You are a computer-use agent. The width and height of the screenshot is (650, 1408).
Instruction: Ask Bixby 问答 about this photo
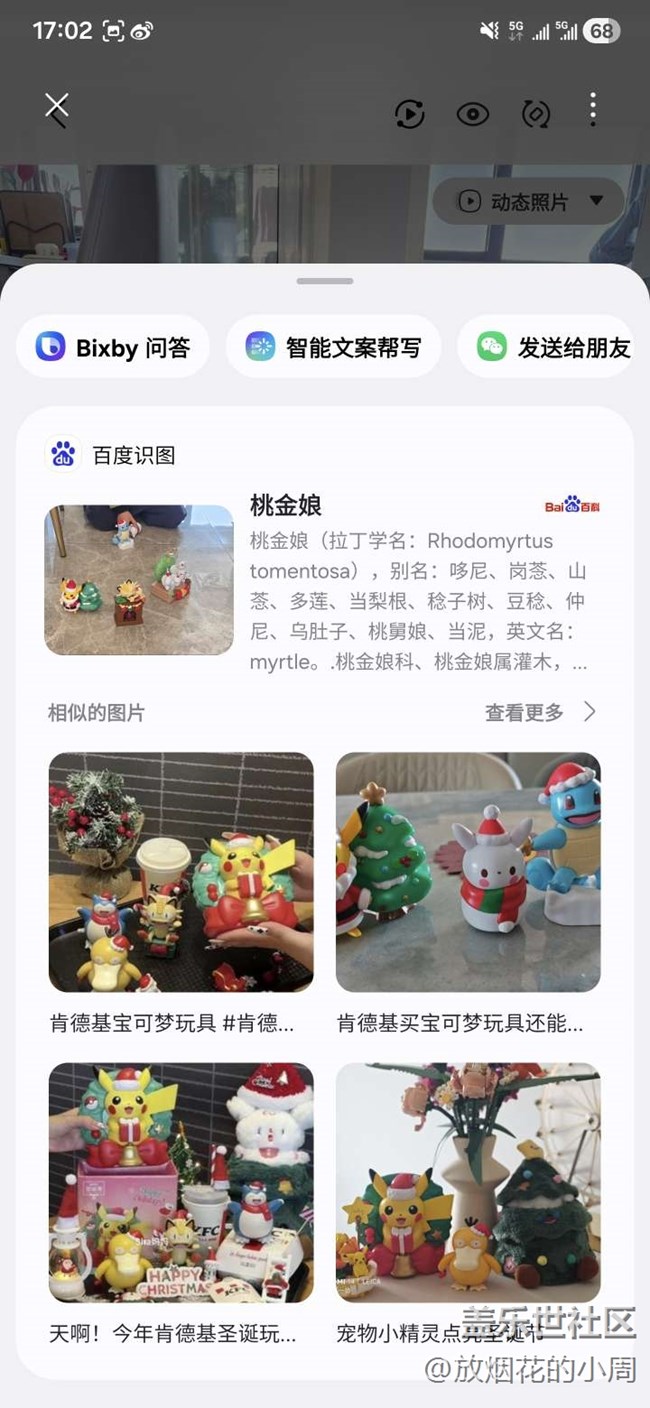113,347
